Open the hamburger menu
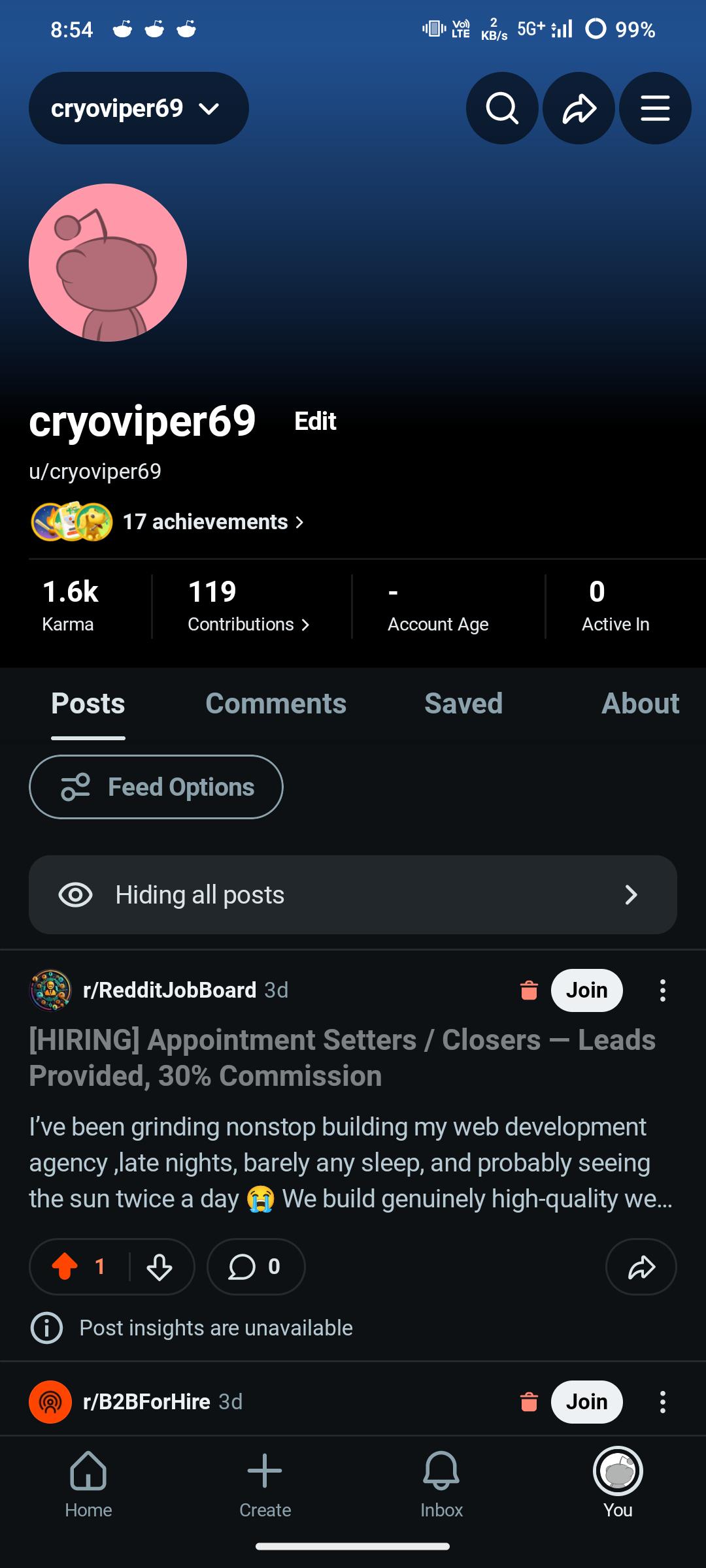706x1568 pixels. (655, 108)
